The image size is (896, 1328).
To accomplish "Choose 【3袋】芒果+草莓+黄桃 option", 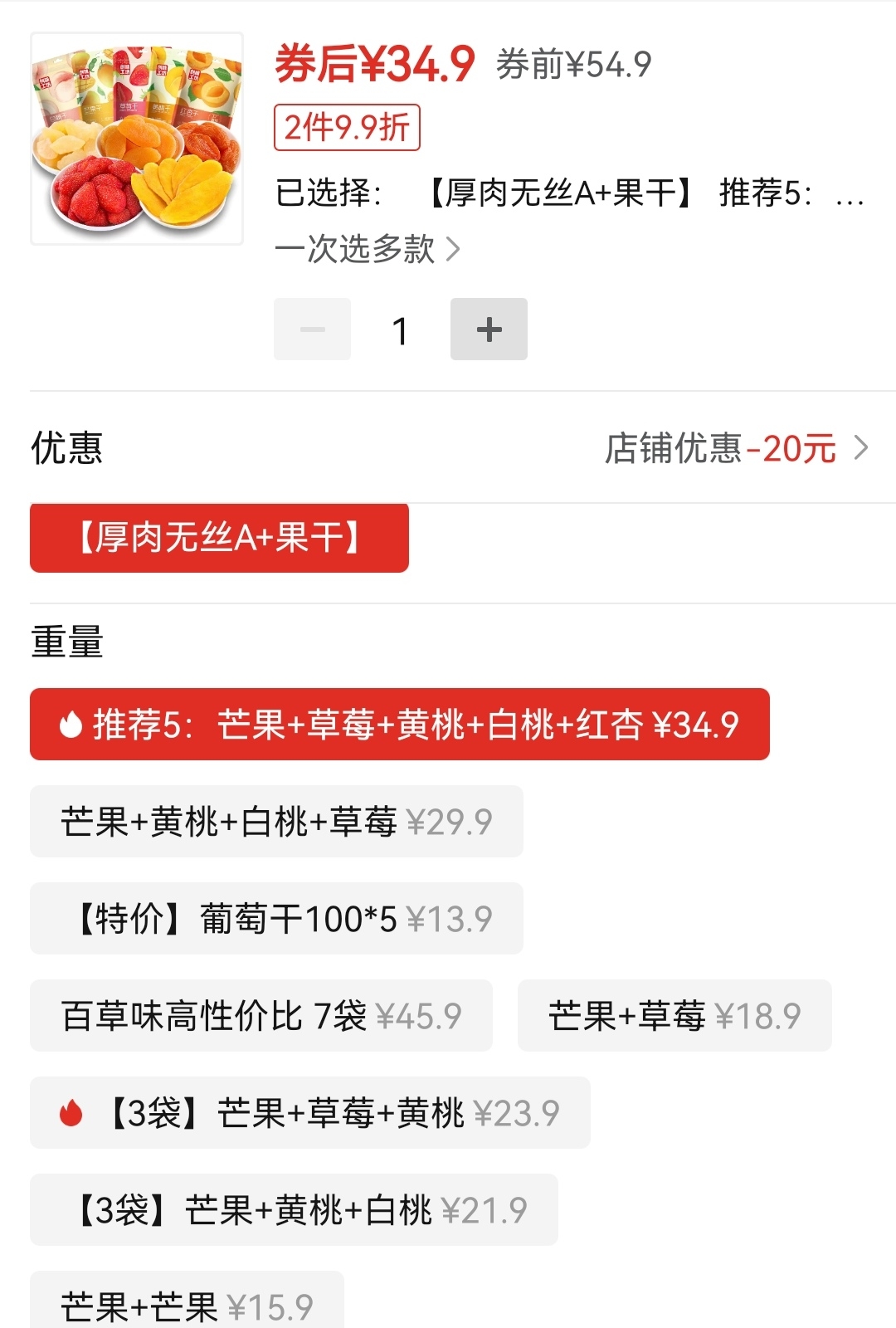I will (309, 1113).
